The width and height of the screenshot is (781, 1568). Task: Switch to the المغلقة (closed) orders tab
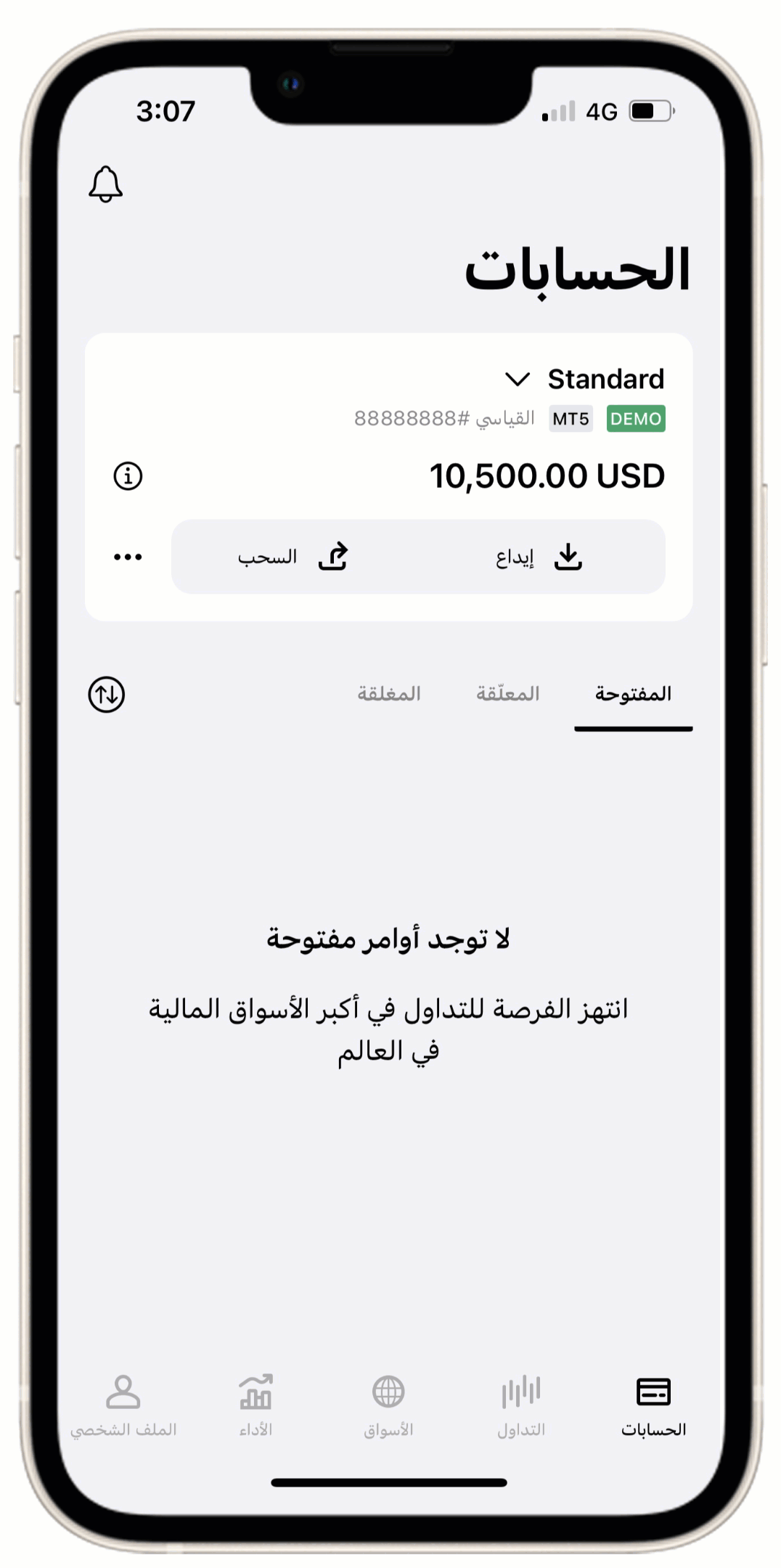pos(389,695)
